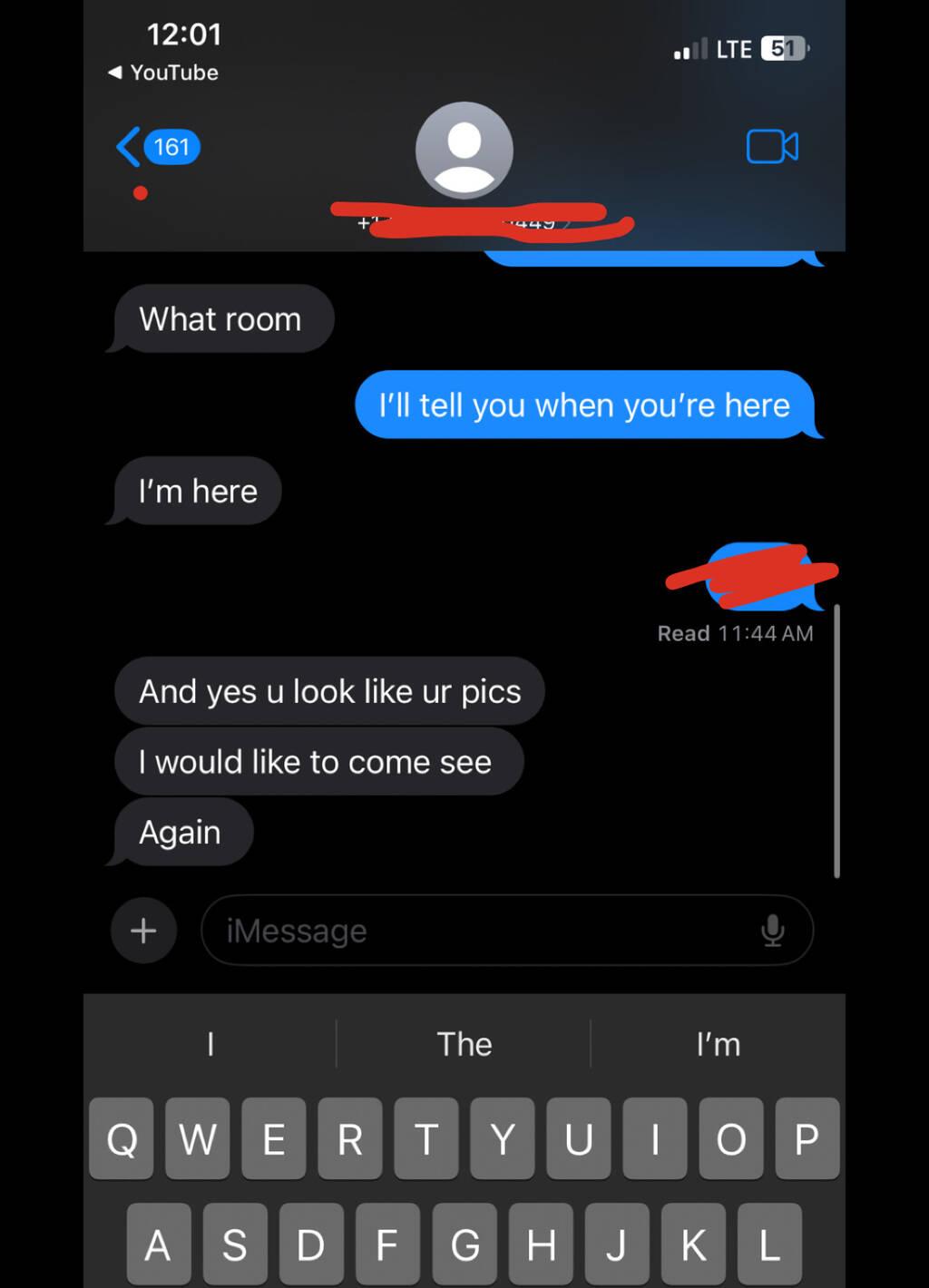Return to YouTube from the status bar
The image size is (929, 1288).
(x=163, y=73)
